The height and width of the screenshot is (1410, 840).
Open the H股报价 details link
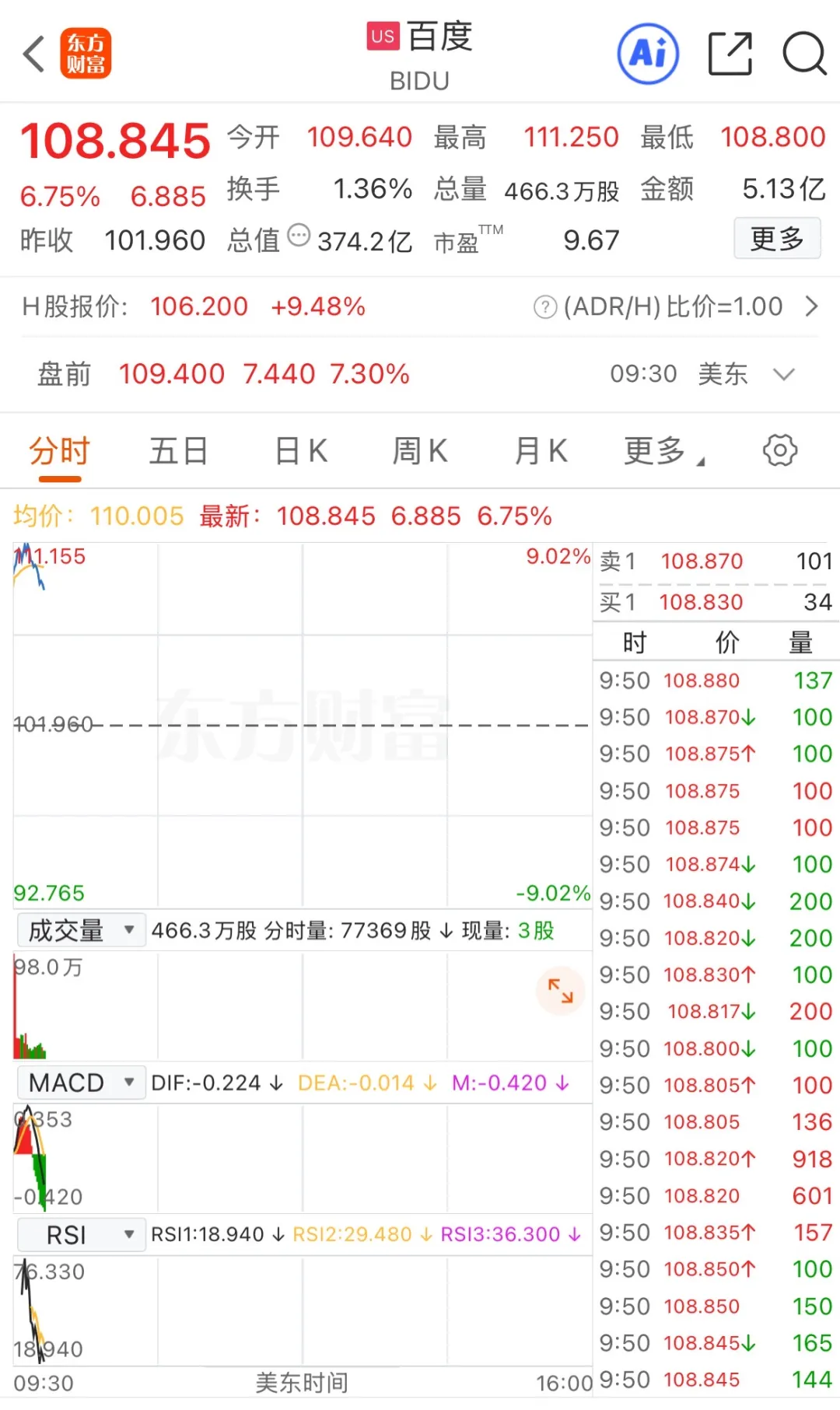click(x=814, y=306)
